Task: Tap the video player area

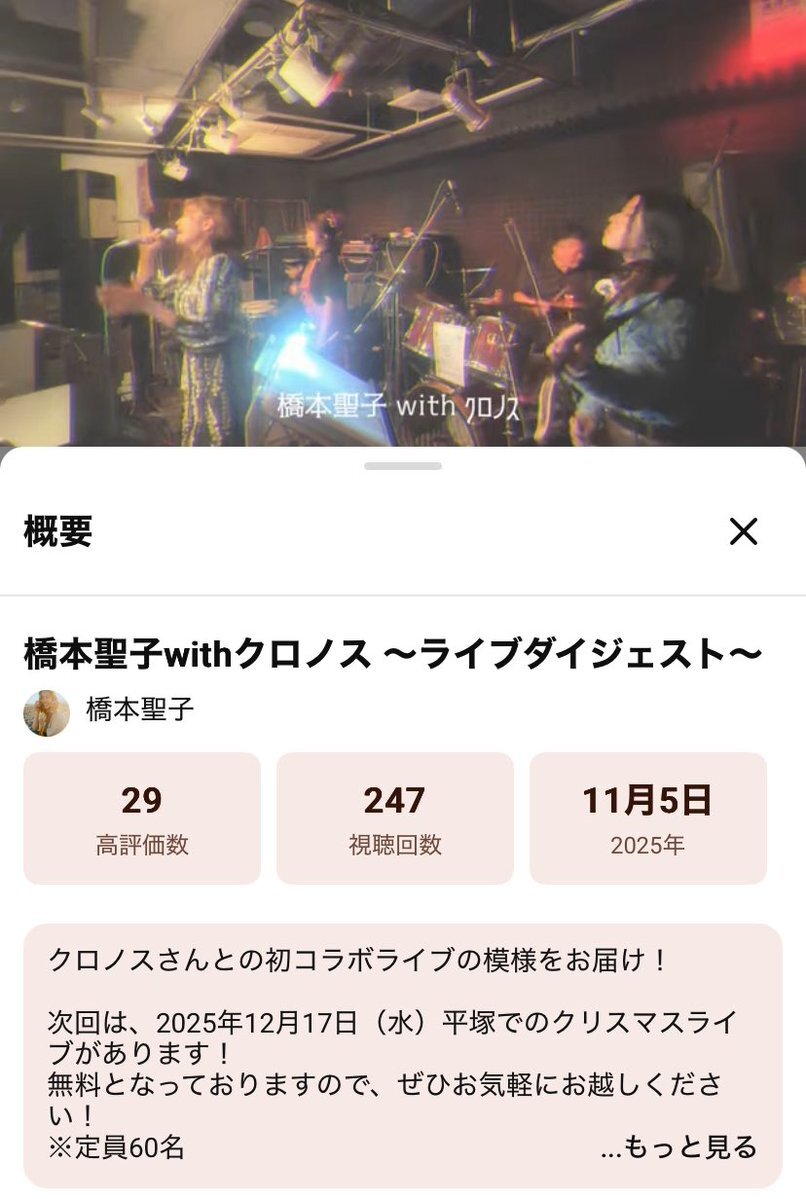Action: pos(403,220)
